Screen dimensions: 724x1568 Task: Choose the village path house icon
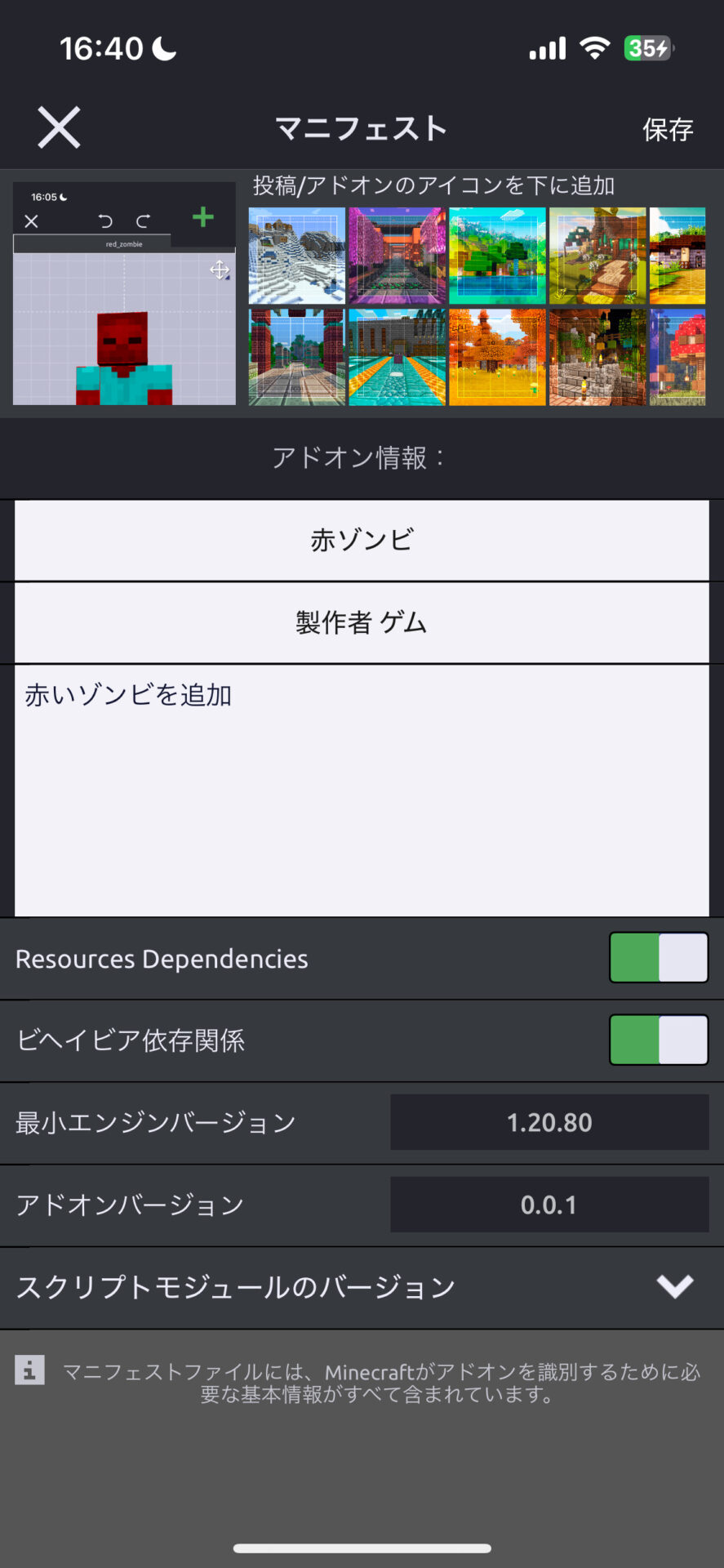click(597, 256)
